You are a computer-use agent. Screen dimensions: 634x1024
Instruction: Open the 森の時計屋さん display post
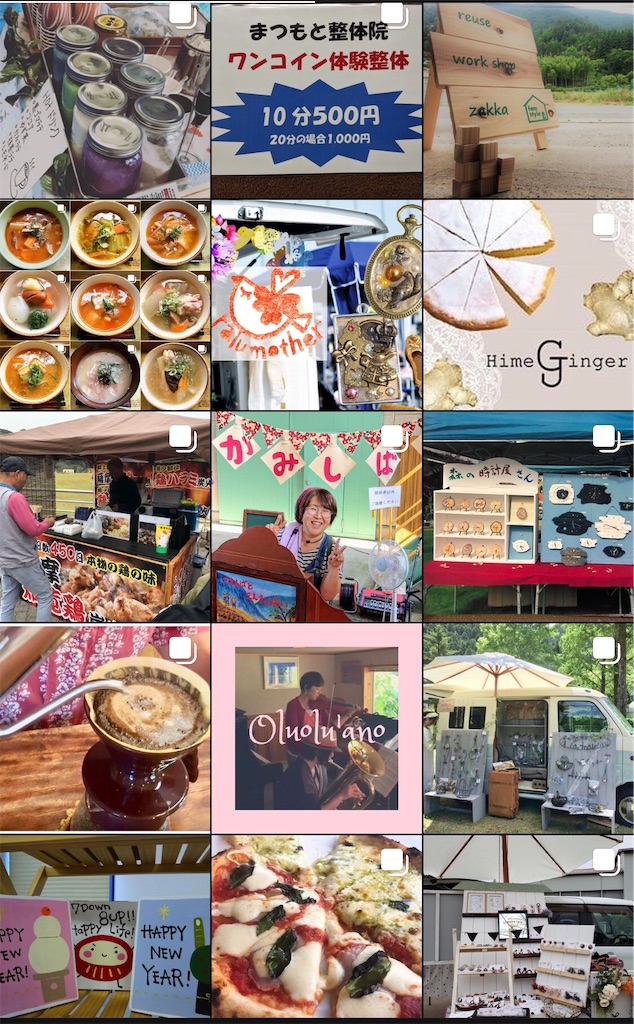[528, 516]
